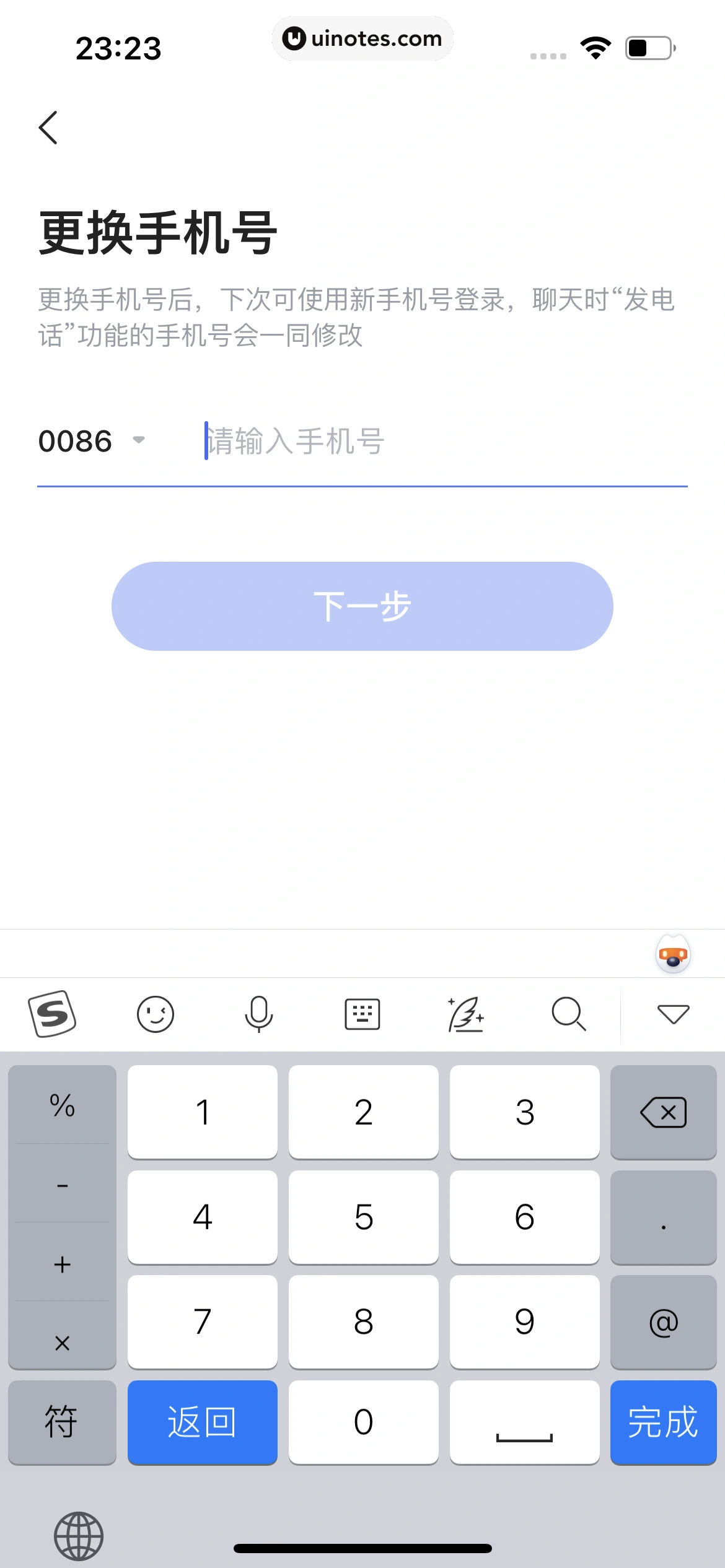
Task: Switch keyboards with the globe icon
Action: point(78,1536)
